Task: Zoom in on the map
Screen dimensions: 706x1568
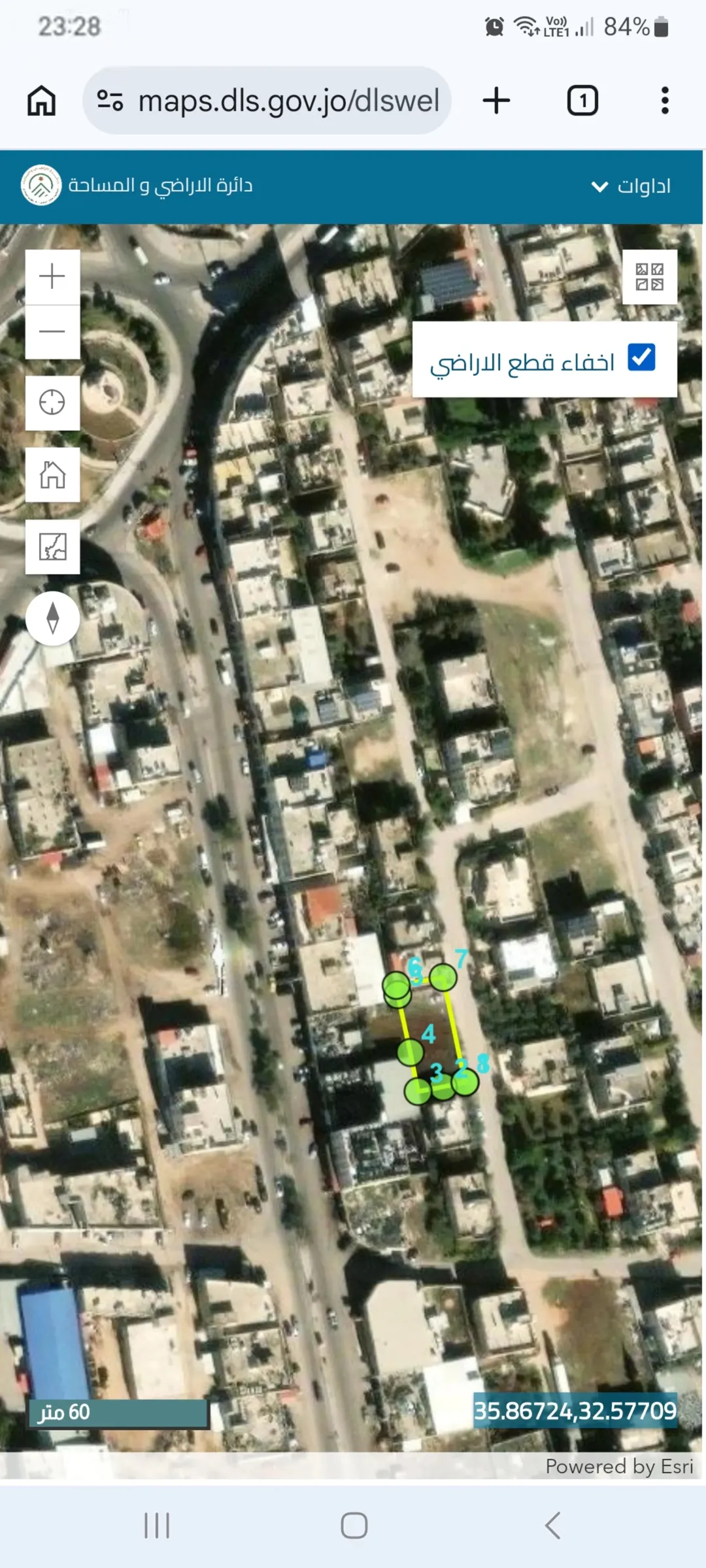Action: point(52,276)
